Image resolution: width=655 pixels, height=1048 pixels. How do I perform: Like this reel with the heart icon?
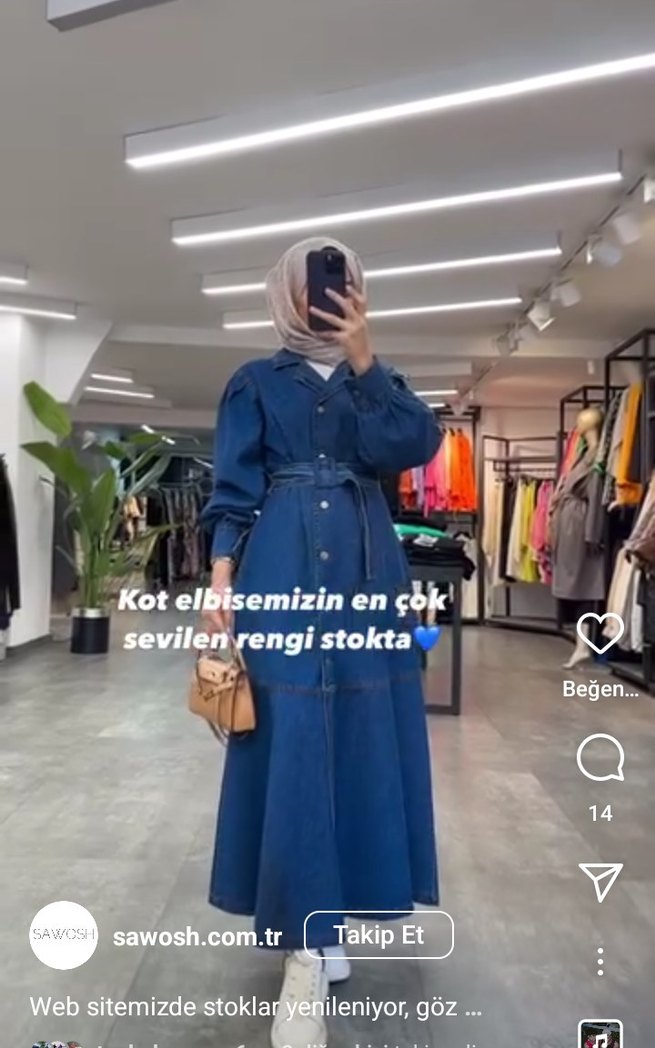(600, 634)
